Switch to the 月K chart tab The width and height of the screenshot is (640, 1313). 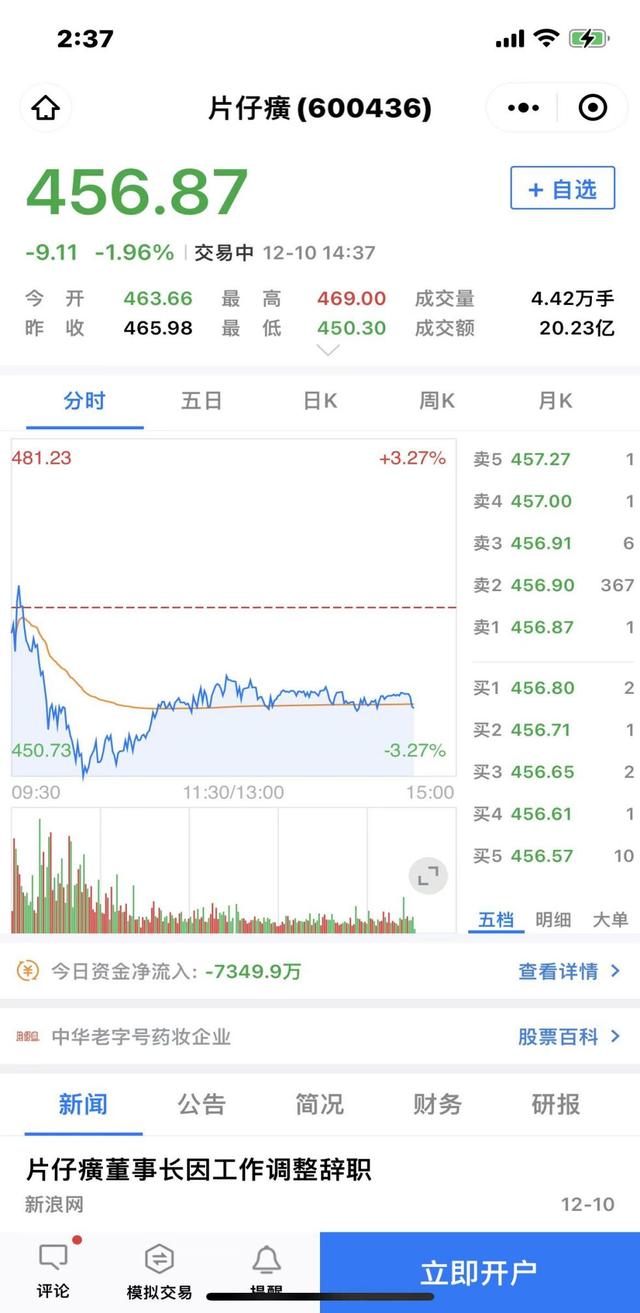555,401
